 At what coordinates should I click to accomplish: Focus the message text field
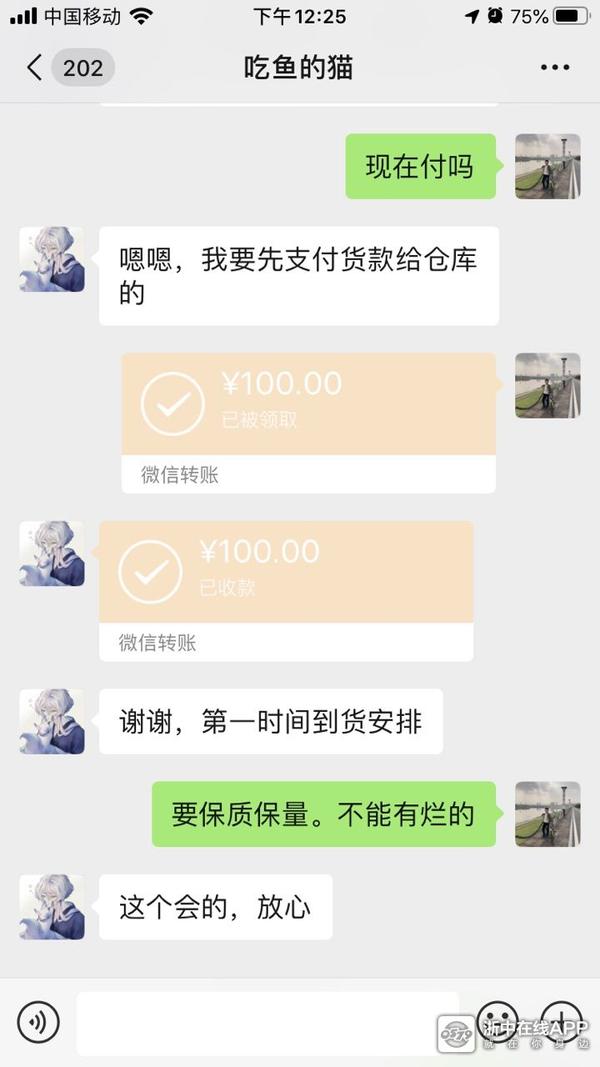pos(268,1022)
